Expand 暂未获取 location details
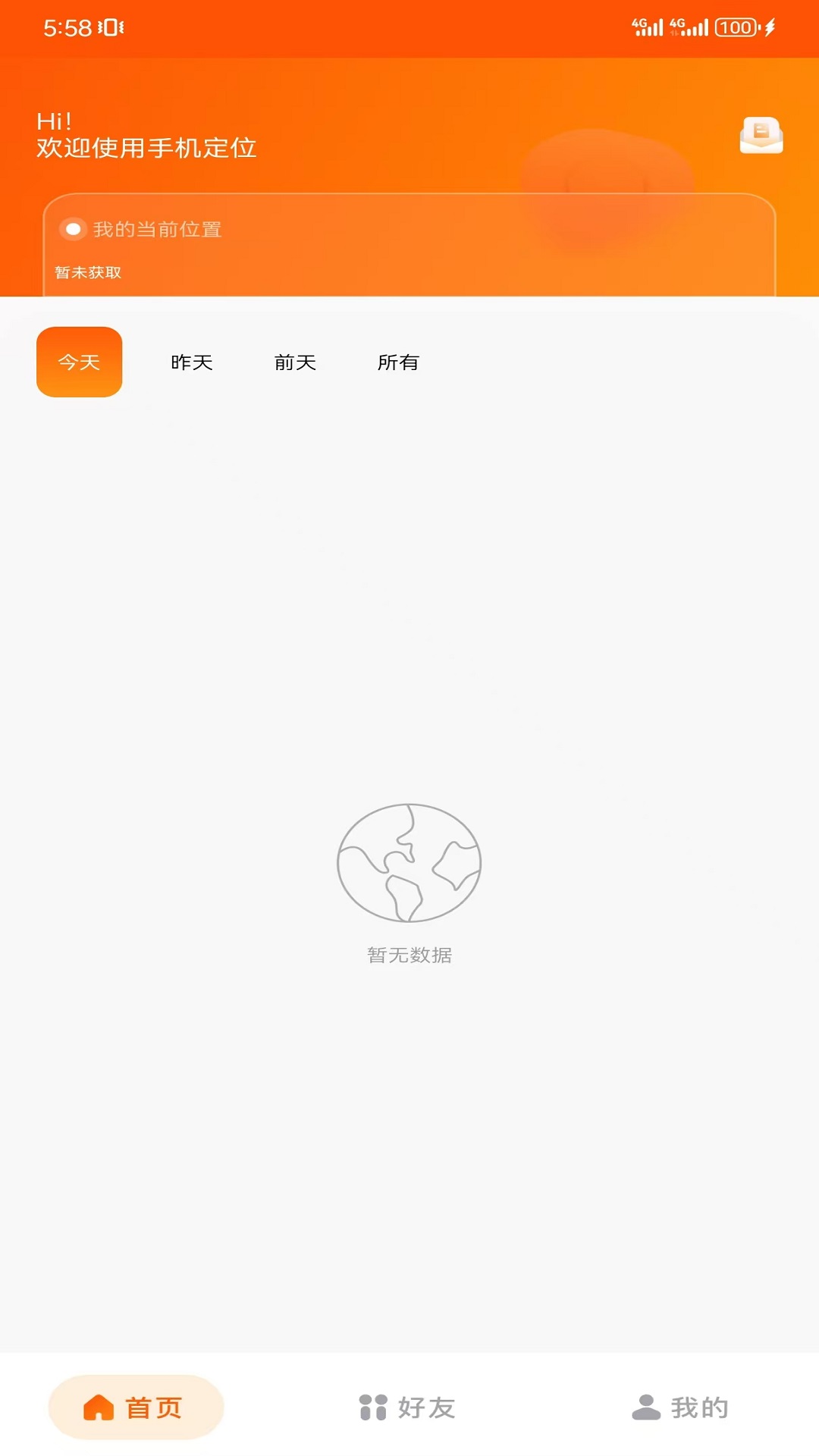This screenshot has height=1456, width=819. coord(86,273)
